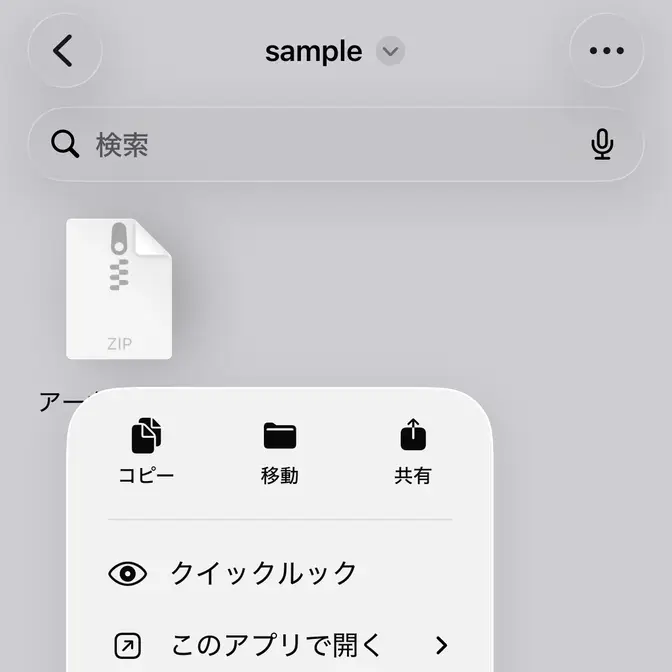The width and height of the screenshot is (672, 672).
Task: Go back to the previous folder
Action: (x=64, y=51)
